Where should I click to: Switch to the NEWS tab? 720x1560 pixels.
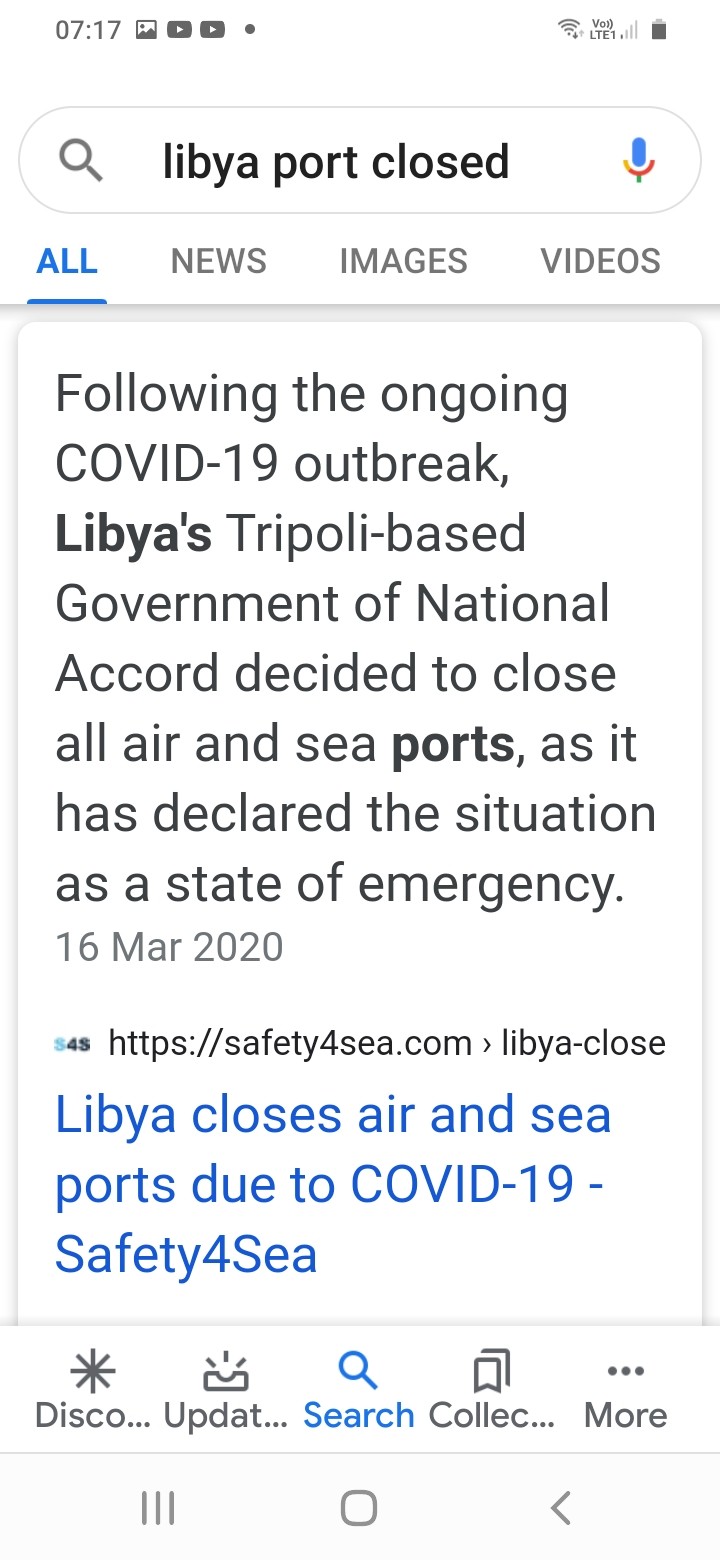[218, 261]
